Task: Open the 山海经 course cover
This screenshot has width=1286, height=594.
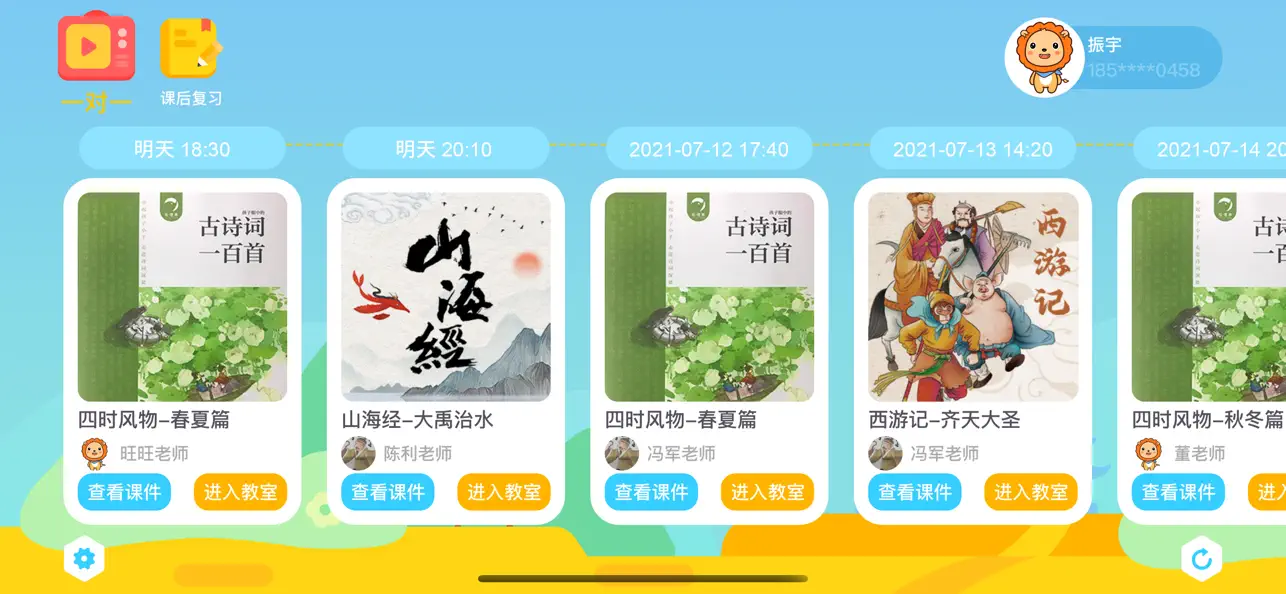Action: [x=446, y=297]
